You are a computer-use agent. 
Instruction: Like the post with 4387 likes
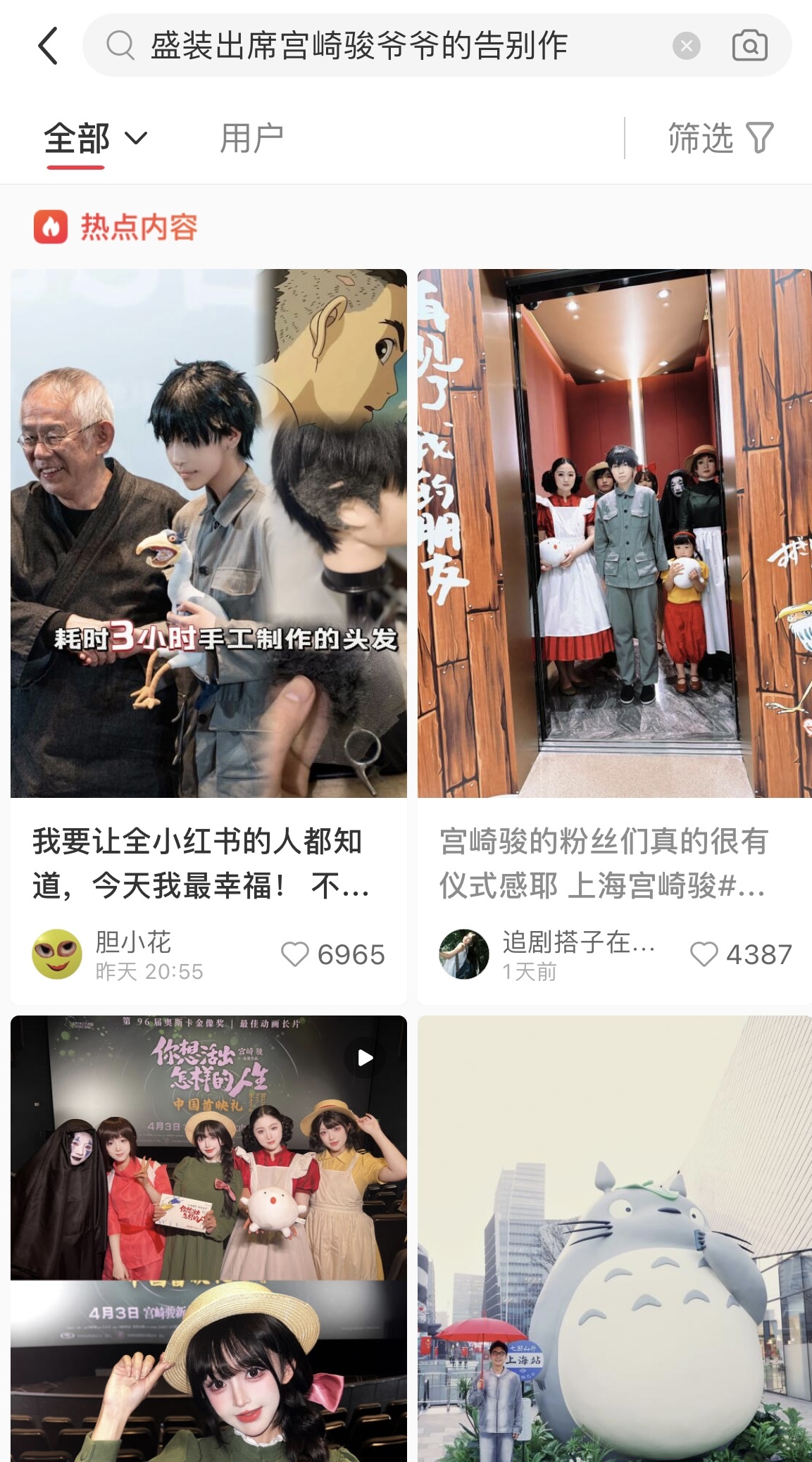(x=704, y=954)
